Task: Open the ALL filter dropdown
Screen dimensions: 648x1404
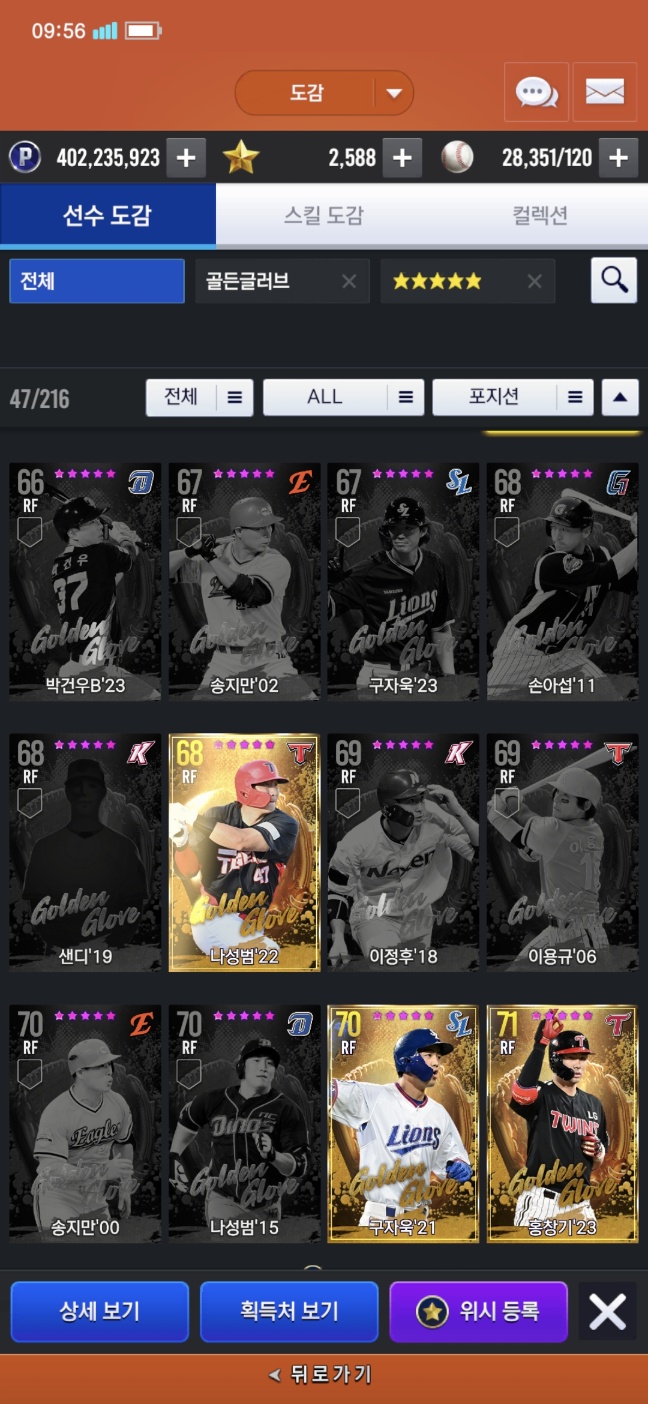Action: click(x=343, y=397)
